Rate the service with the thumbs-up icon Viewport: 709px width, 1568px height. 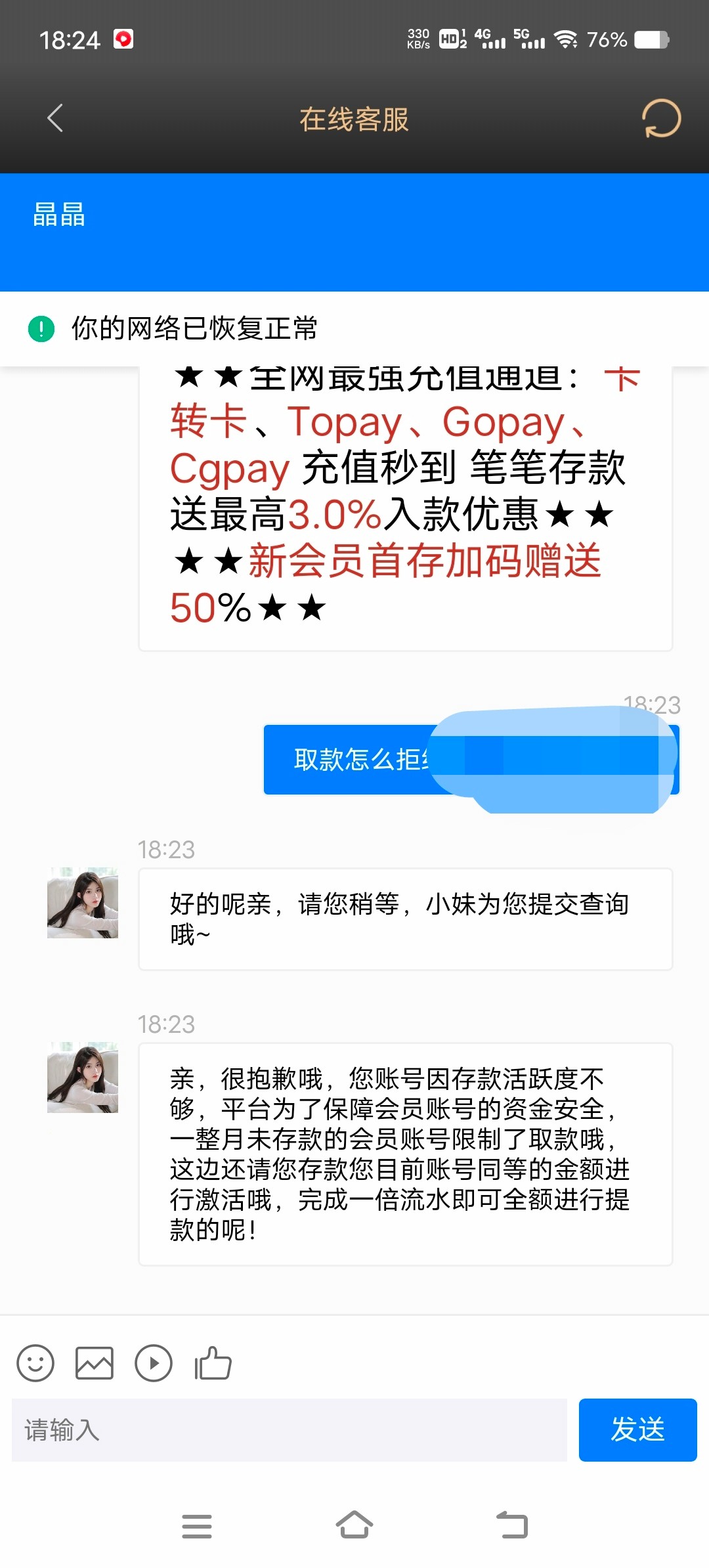(213, 1363)
